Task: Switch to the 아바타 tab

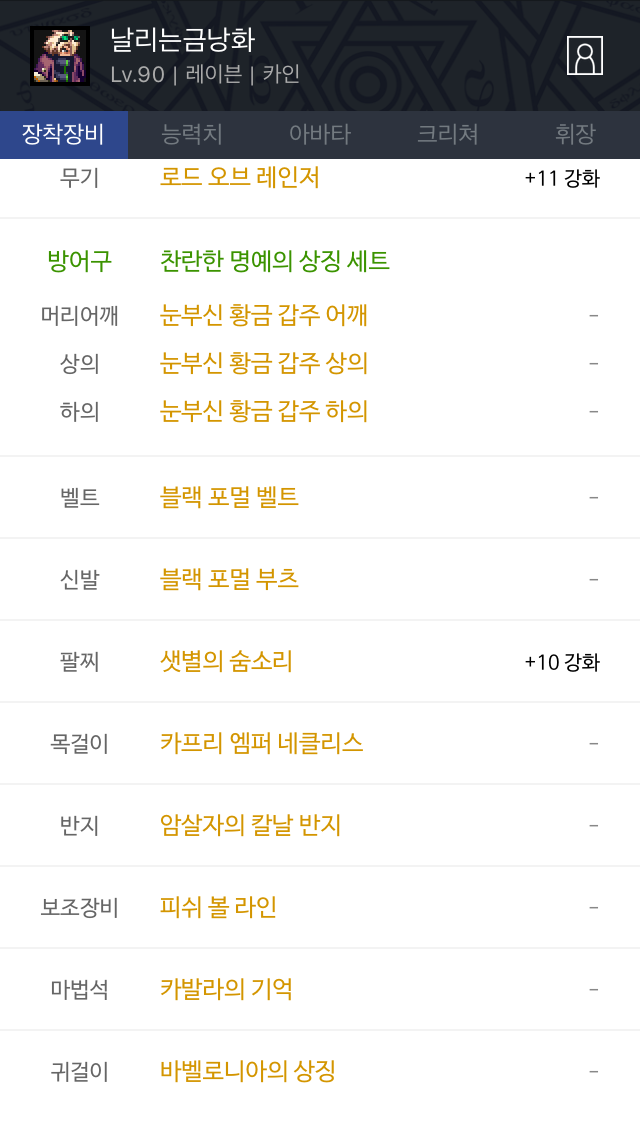Action: [x=320, y=135]
